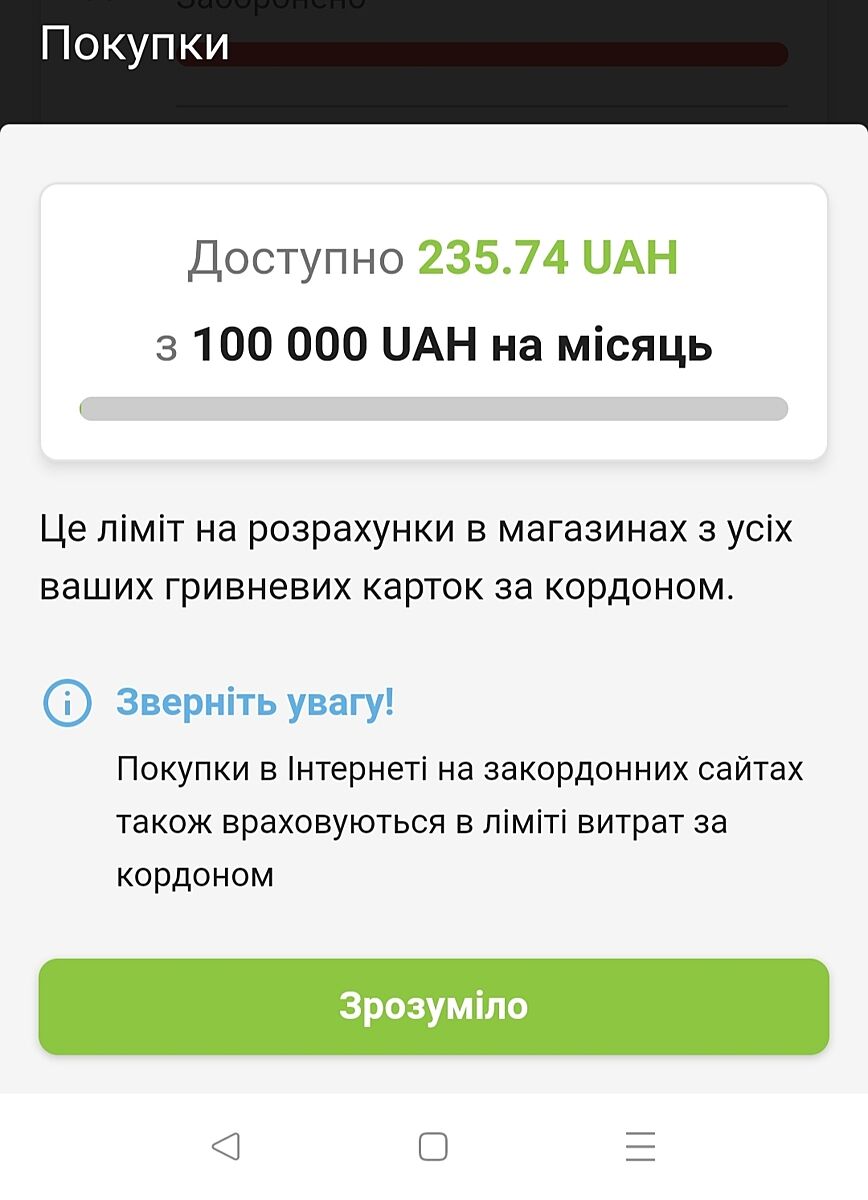Screen dimensions: 868x1200
Task: Return to the home screen
Action: [433, 1146]
